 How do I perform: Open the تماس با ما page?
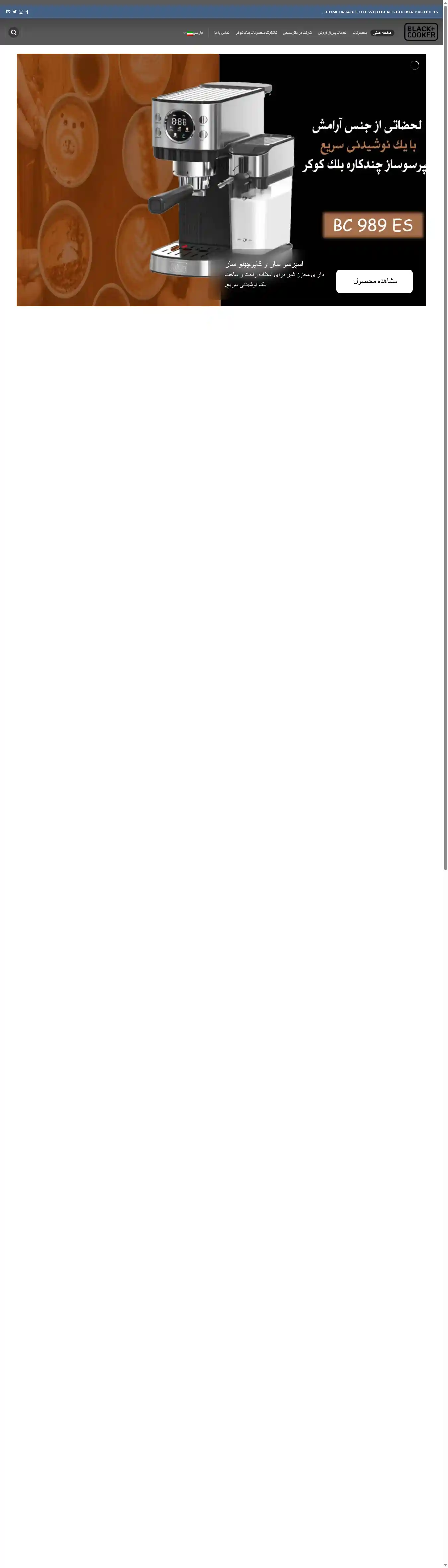point(222,33)
